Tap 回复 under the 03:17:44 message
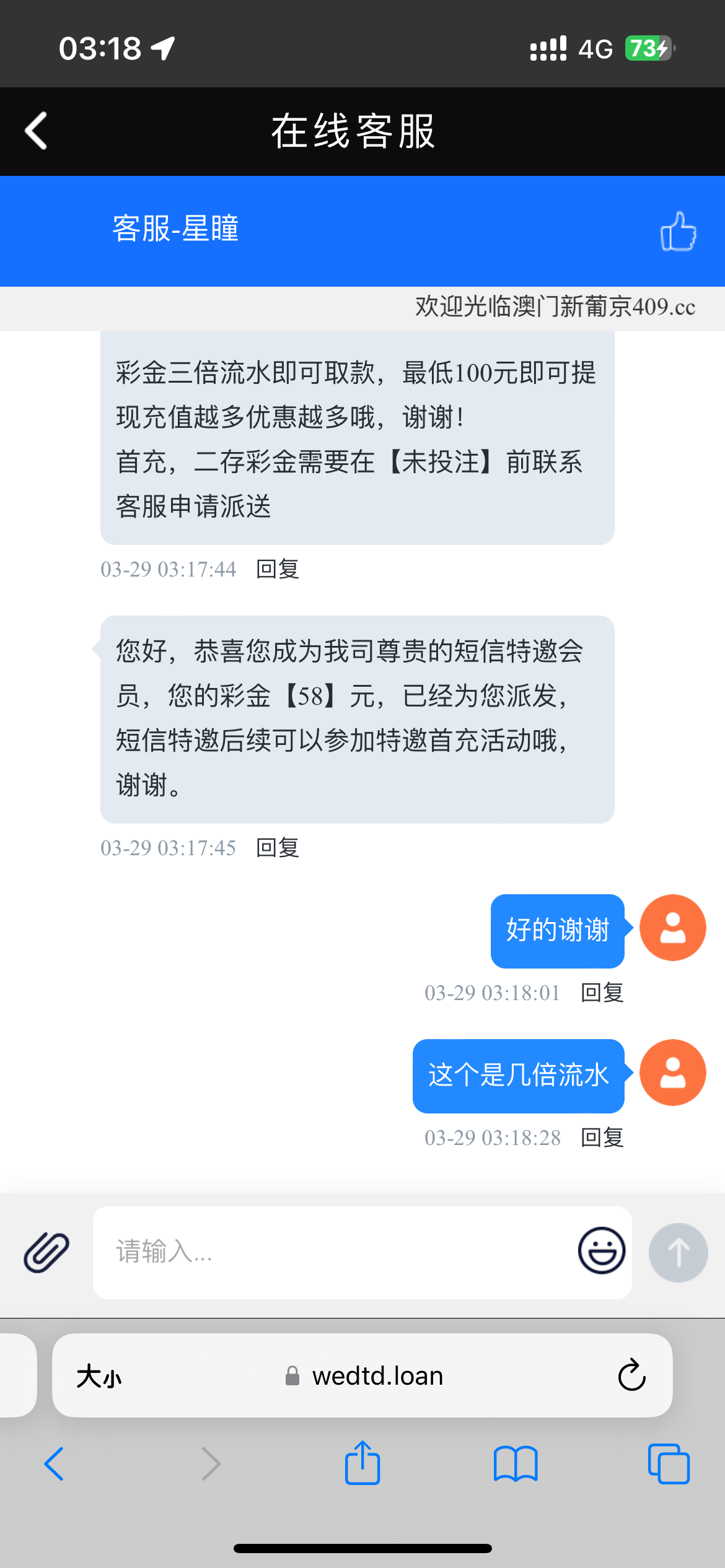725x1568 pixels. point(278,568)
